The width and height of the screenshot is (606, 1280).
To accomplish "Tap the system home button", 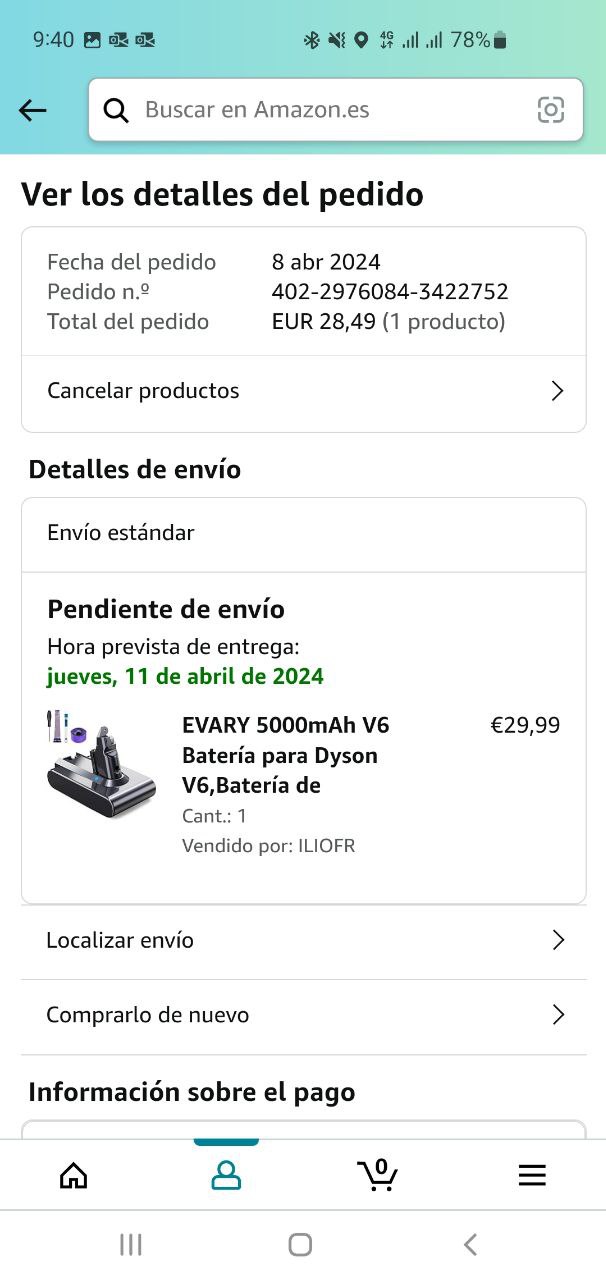I will 300,1244.
